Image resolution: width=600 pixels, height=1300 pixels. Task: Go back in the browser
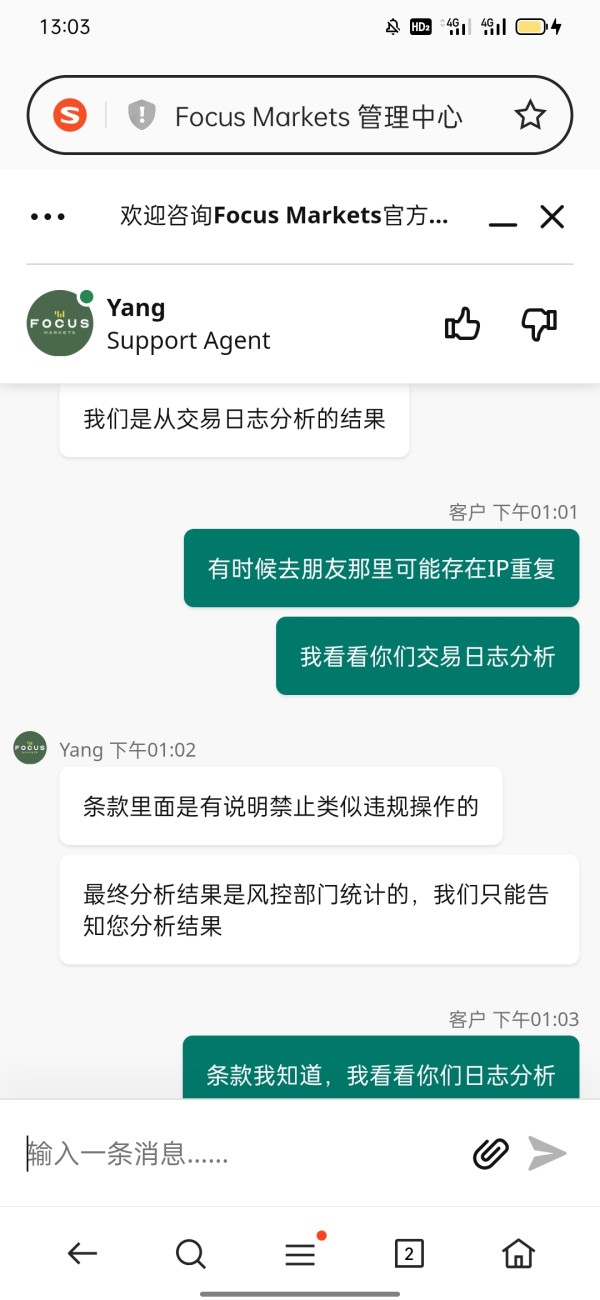click(x=82, y=1253)
